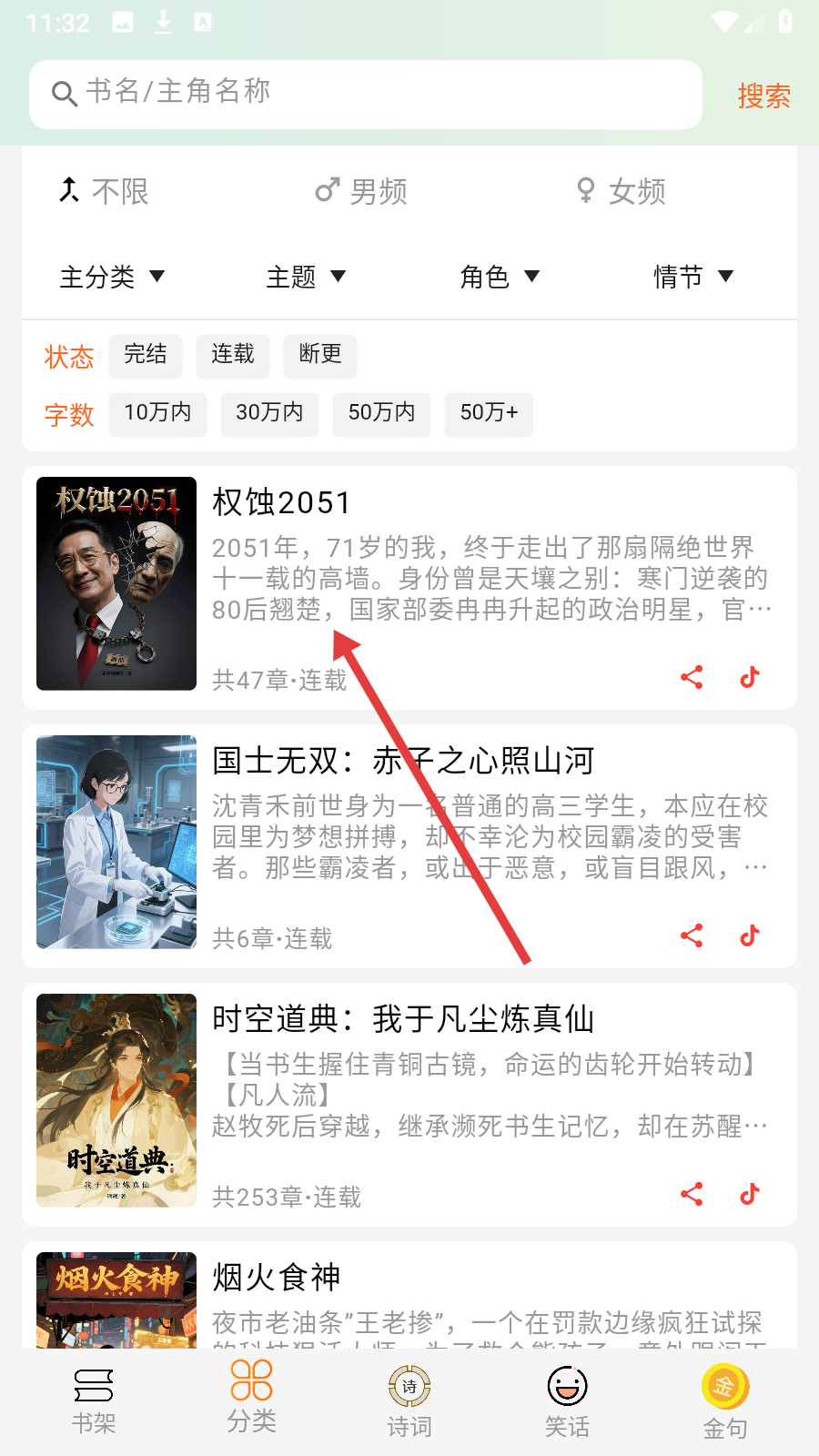Expand the 主题 dropdown
Screen dimensions: 819x1456
coord(306,277)
